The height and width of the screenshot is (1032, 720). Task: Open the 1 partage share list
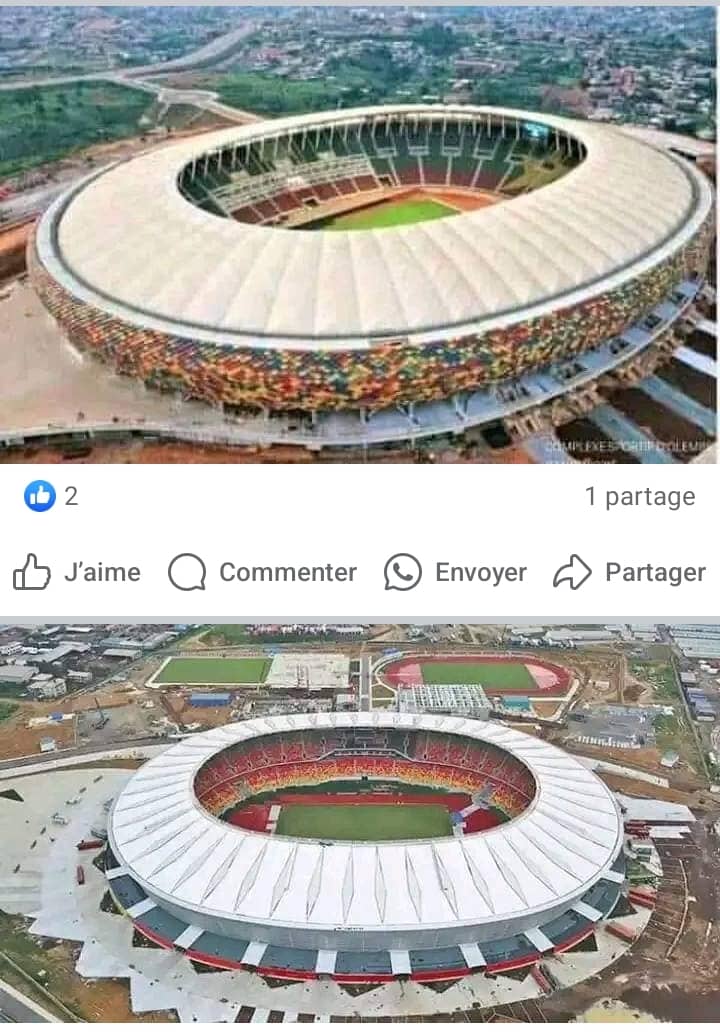tap(639, 497)
